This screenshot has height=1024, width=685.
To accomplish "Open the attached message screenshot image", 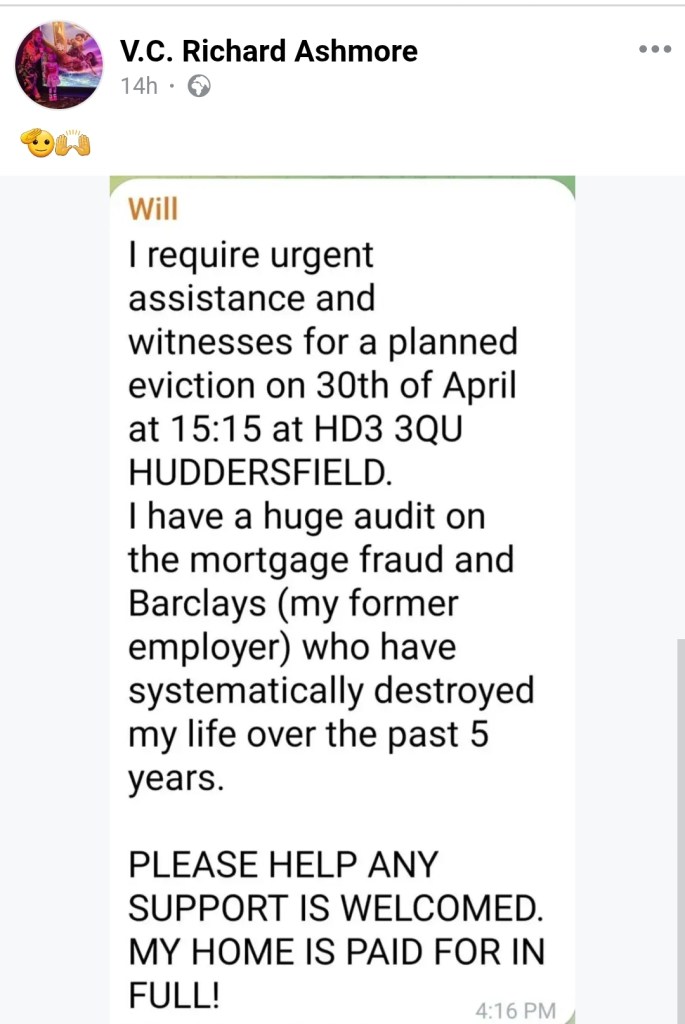I will 342,600.
